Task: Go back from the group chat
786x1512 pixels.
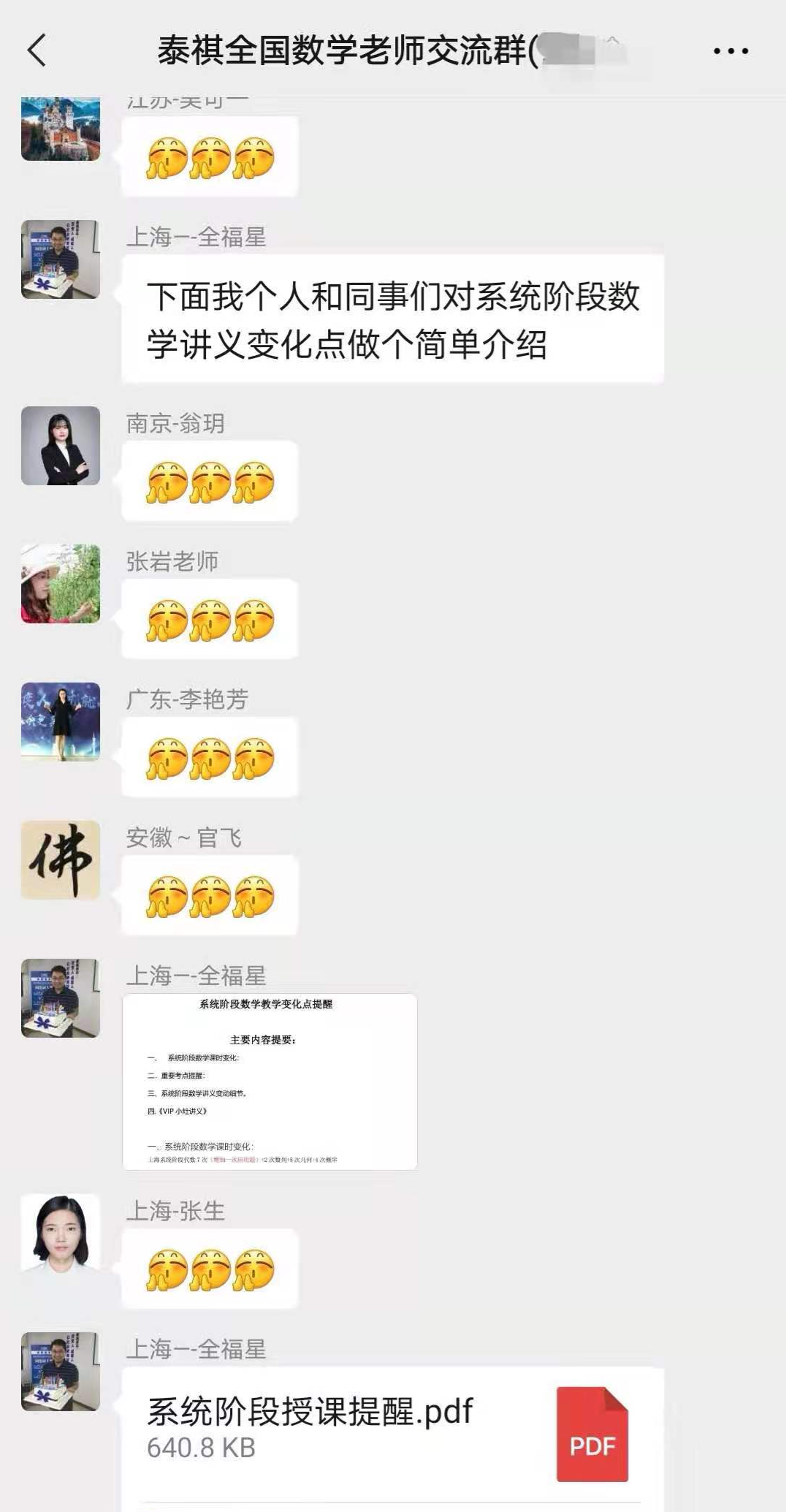Action: click(37, 50)
